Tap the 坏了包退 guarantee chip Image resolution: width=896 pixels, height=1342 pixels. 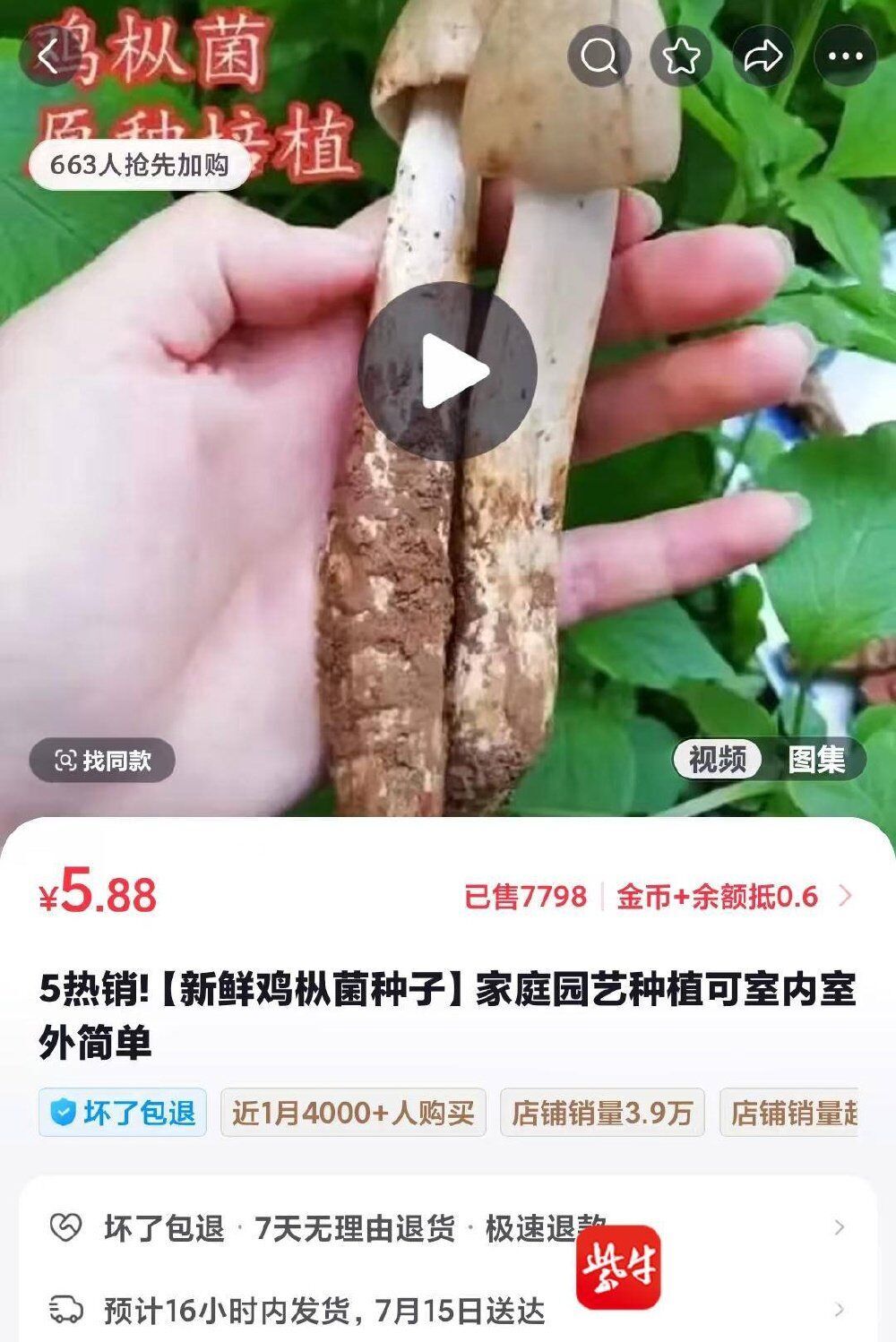pyautogui.click(x=123, y=1113)
